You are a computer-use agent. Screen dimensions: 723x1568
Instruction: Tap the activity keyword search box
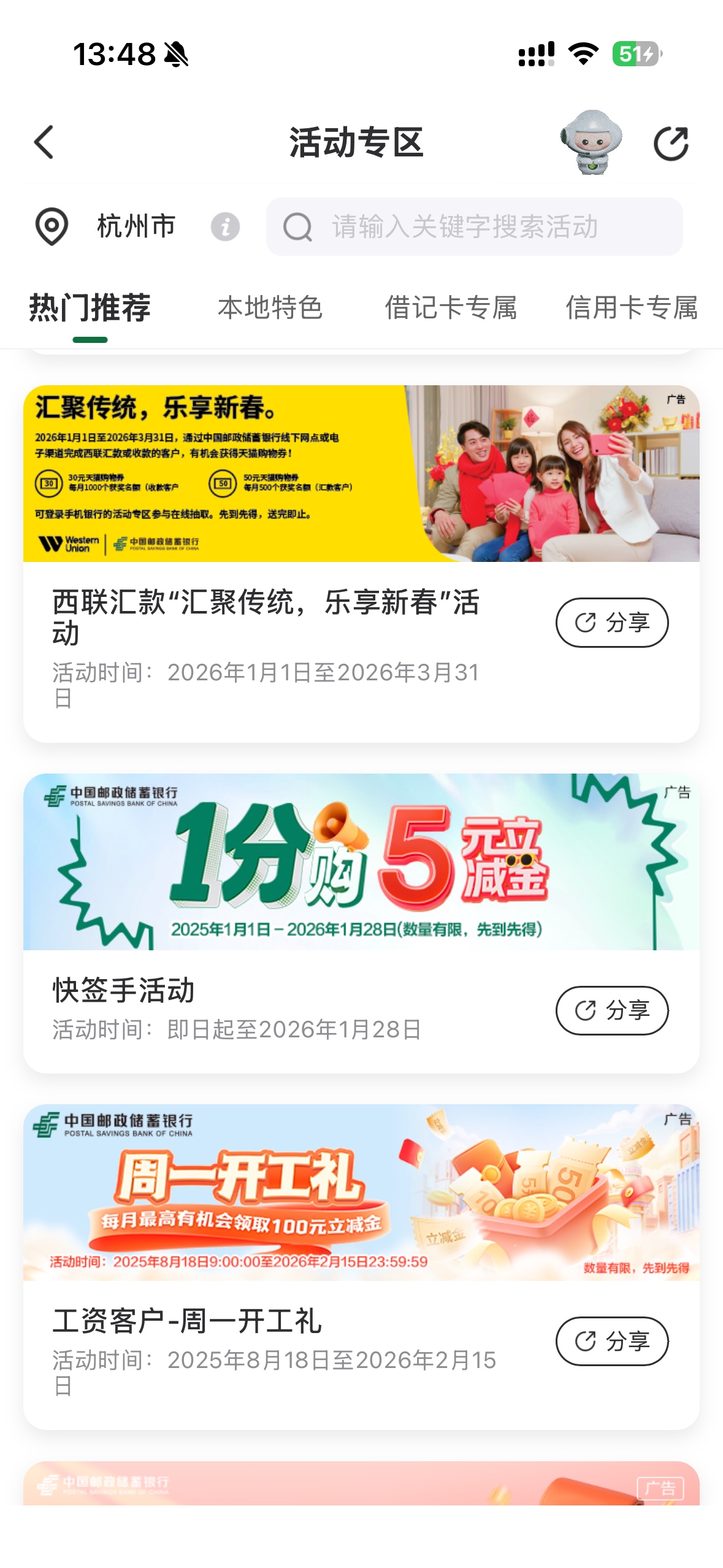pos(473,226)
